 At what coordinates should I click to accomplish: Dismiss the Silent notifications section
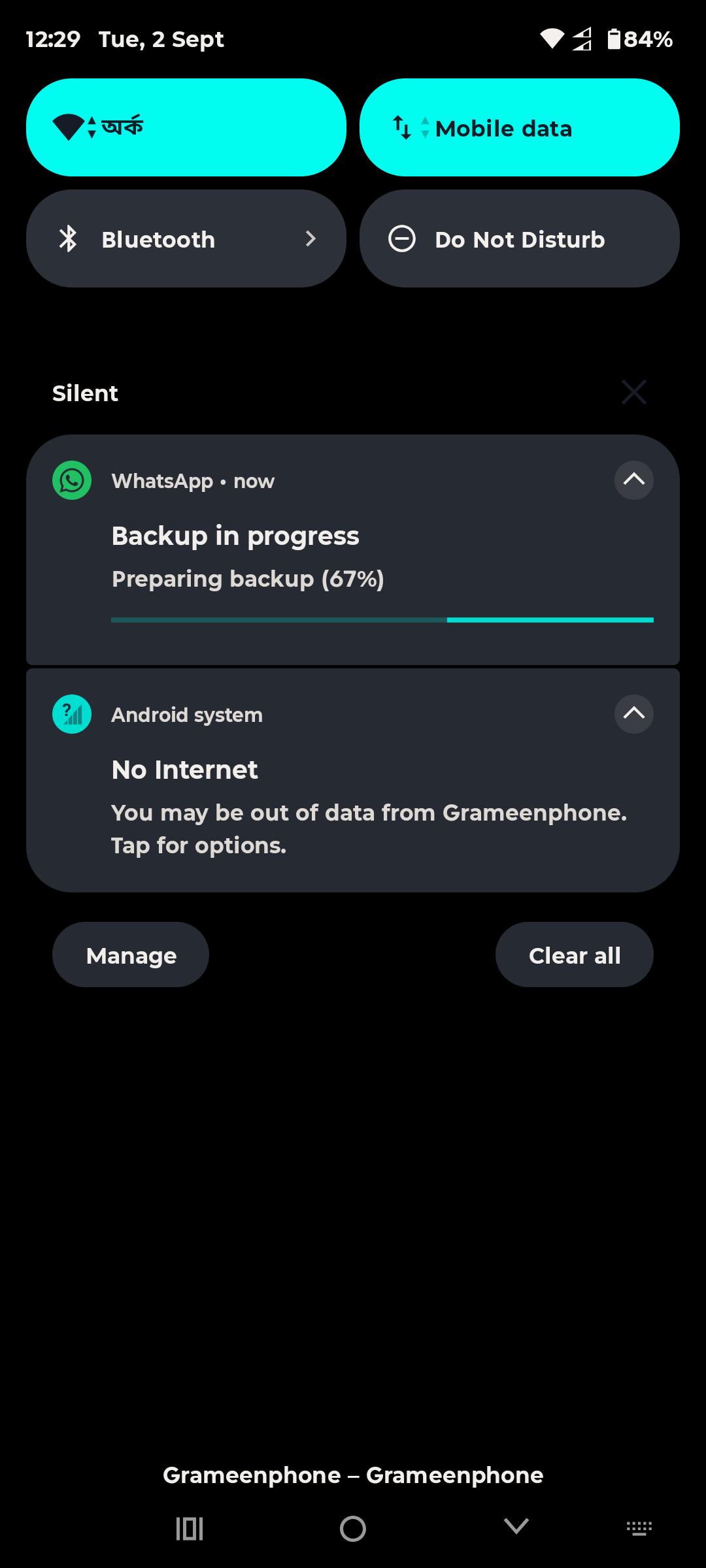(633, 393)
